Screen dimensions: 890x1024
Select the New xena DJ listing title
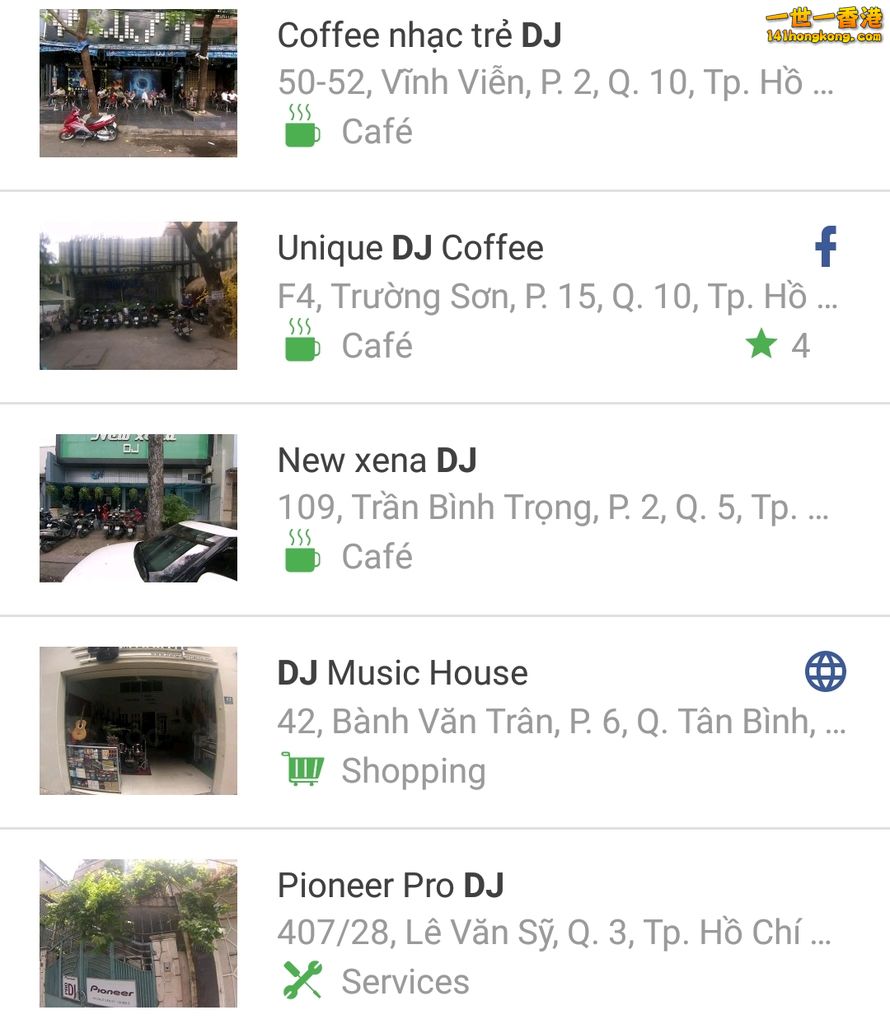click(x=377, y=460)
